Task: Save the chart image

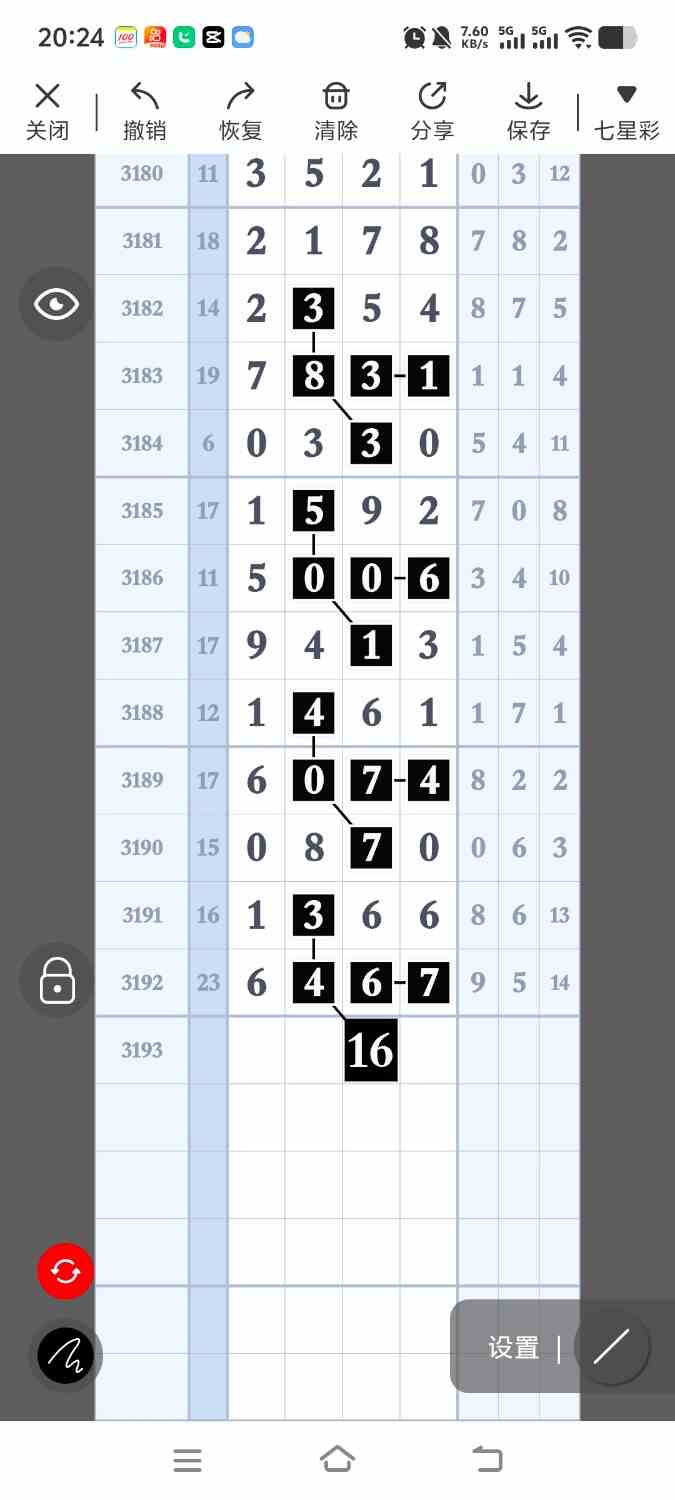Action: coord(528,111)
